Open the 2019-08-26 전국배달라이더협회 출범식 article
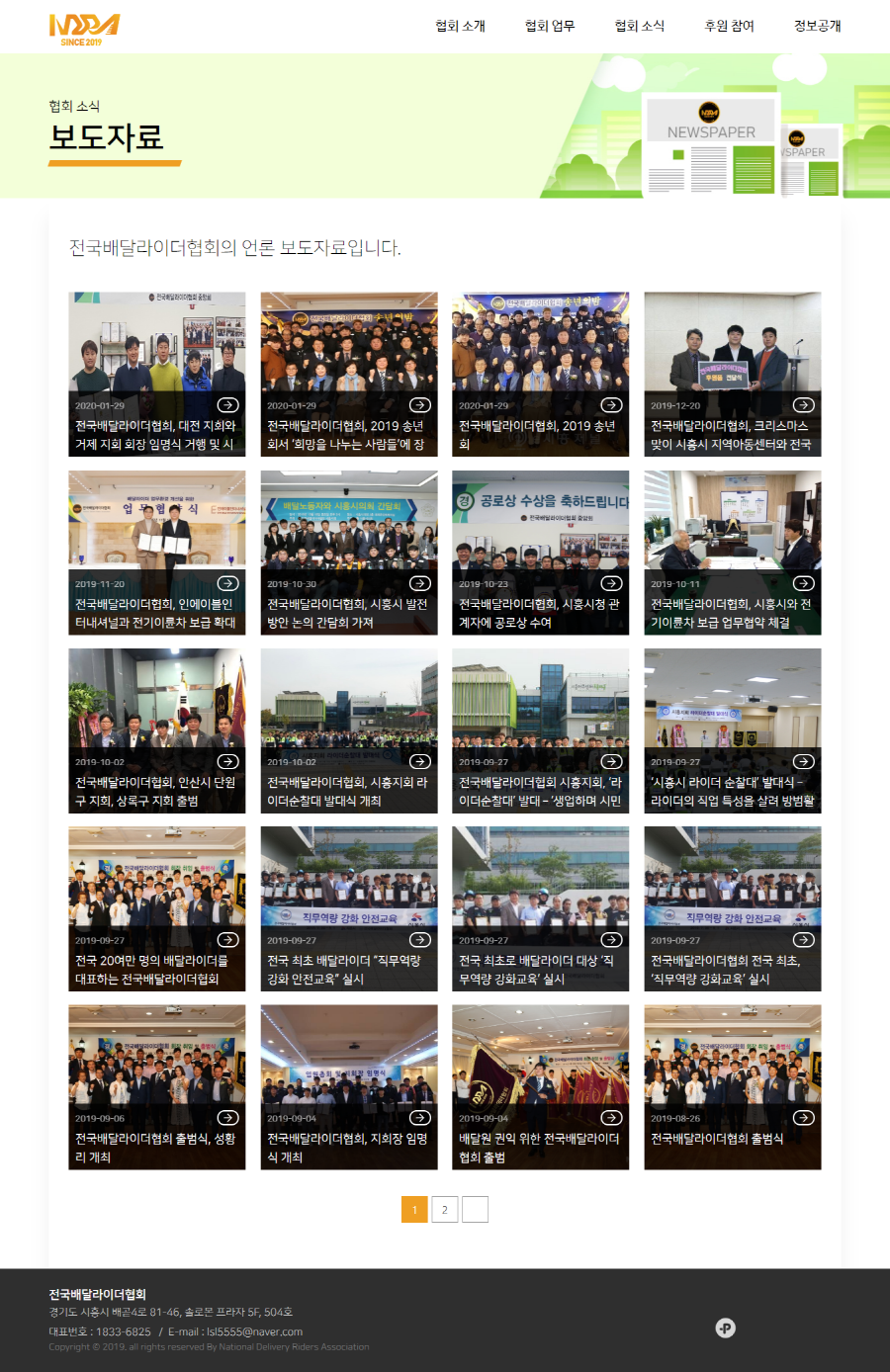 [732, 1139]
